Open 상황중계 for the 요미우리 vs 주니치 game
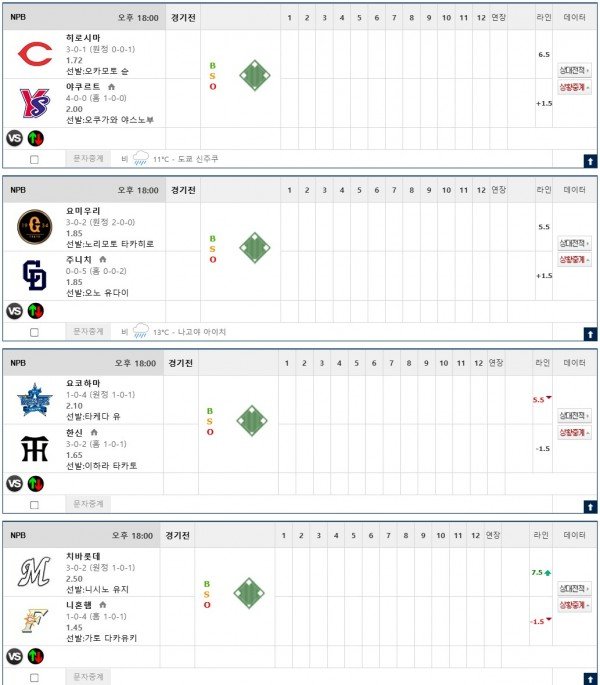Image resolution: width=600 pixels, height=685 pixels. coord(574,260)
